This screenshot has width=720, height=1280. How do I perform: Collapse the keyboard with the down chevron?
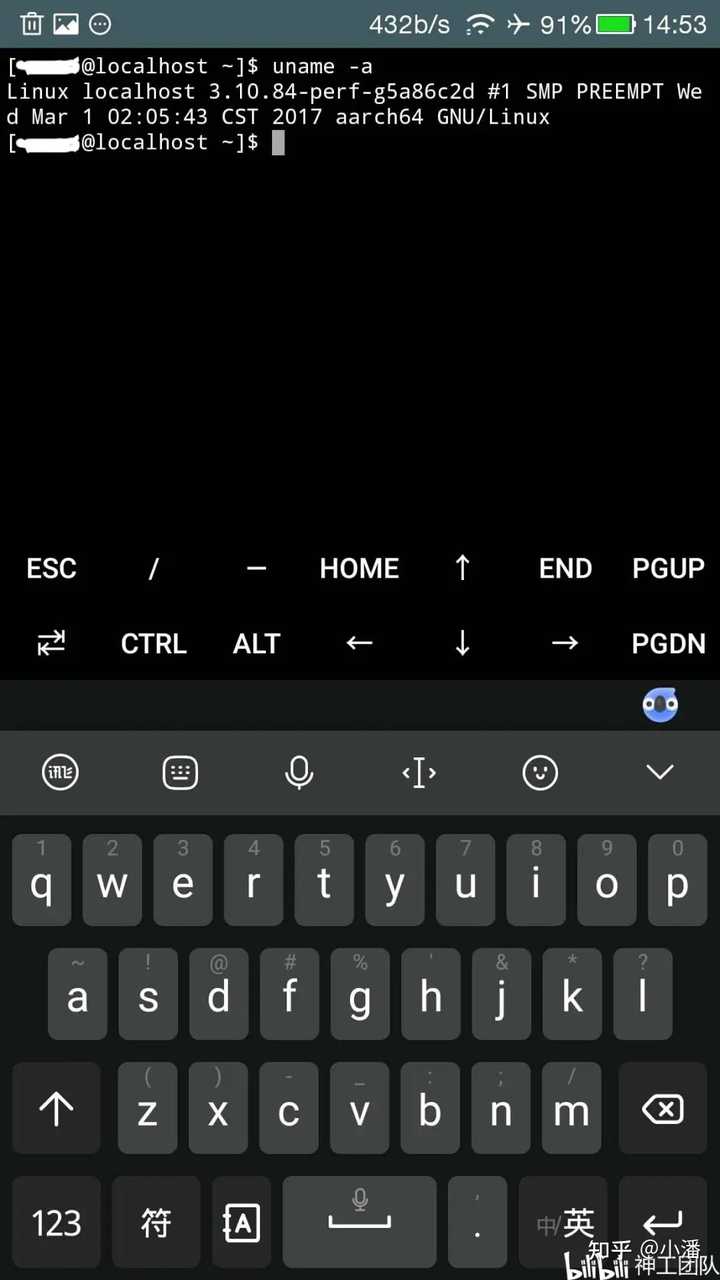tap(660, 772)
